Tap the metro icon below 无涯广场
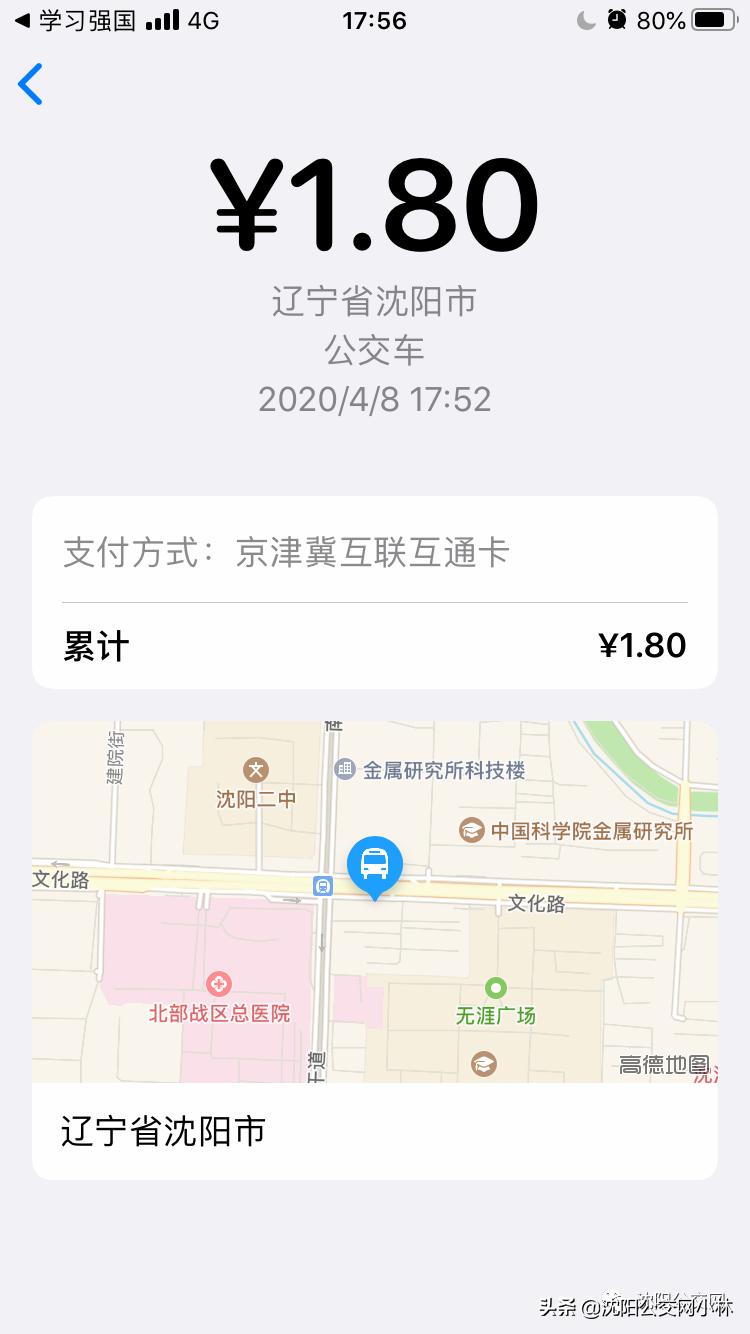Viewport: 750px width, 1334px height. click(484, 1064)
